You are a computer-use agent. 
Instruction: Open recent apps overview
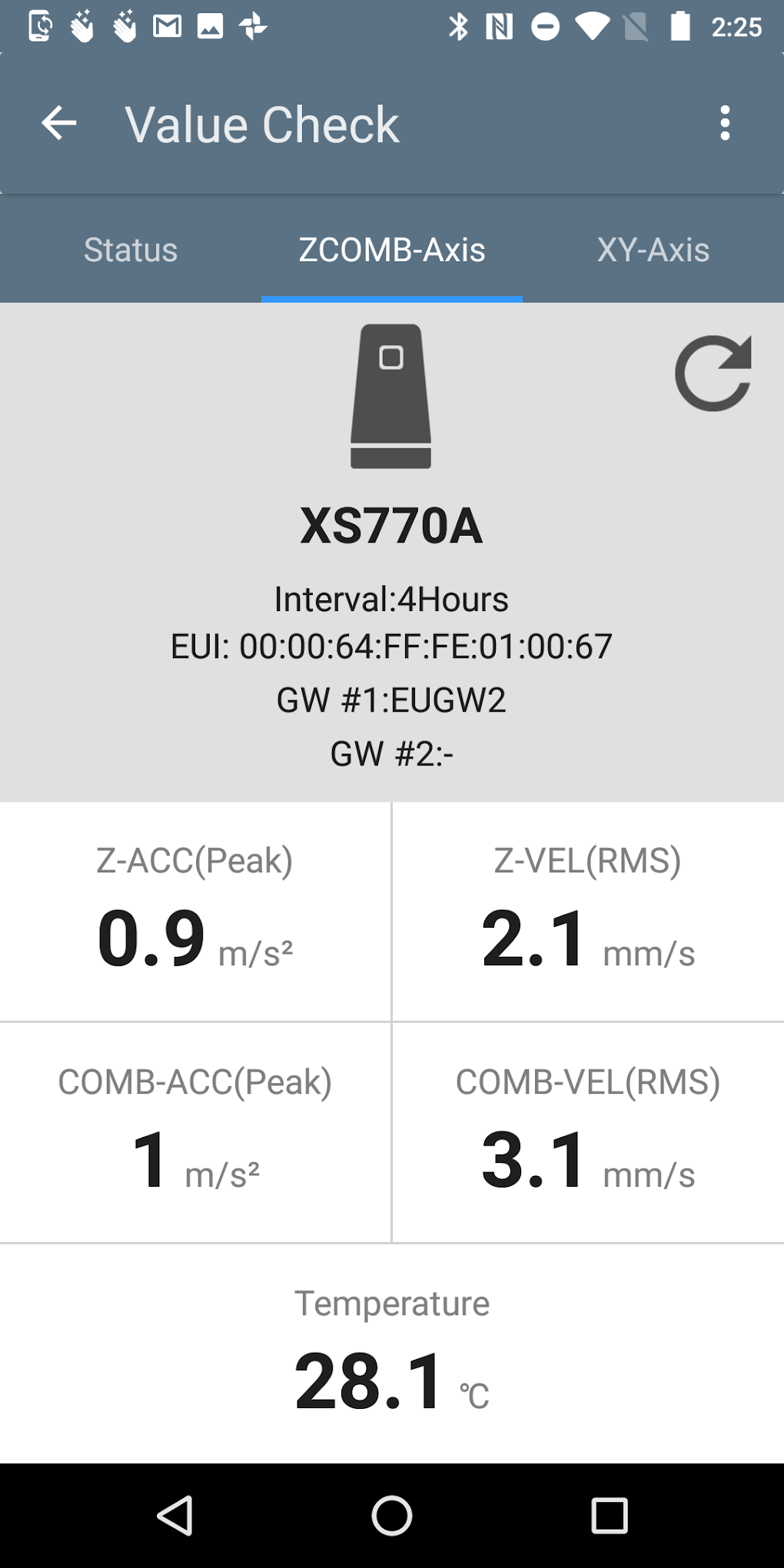coord(610,1516)
